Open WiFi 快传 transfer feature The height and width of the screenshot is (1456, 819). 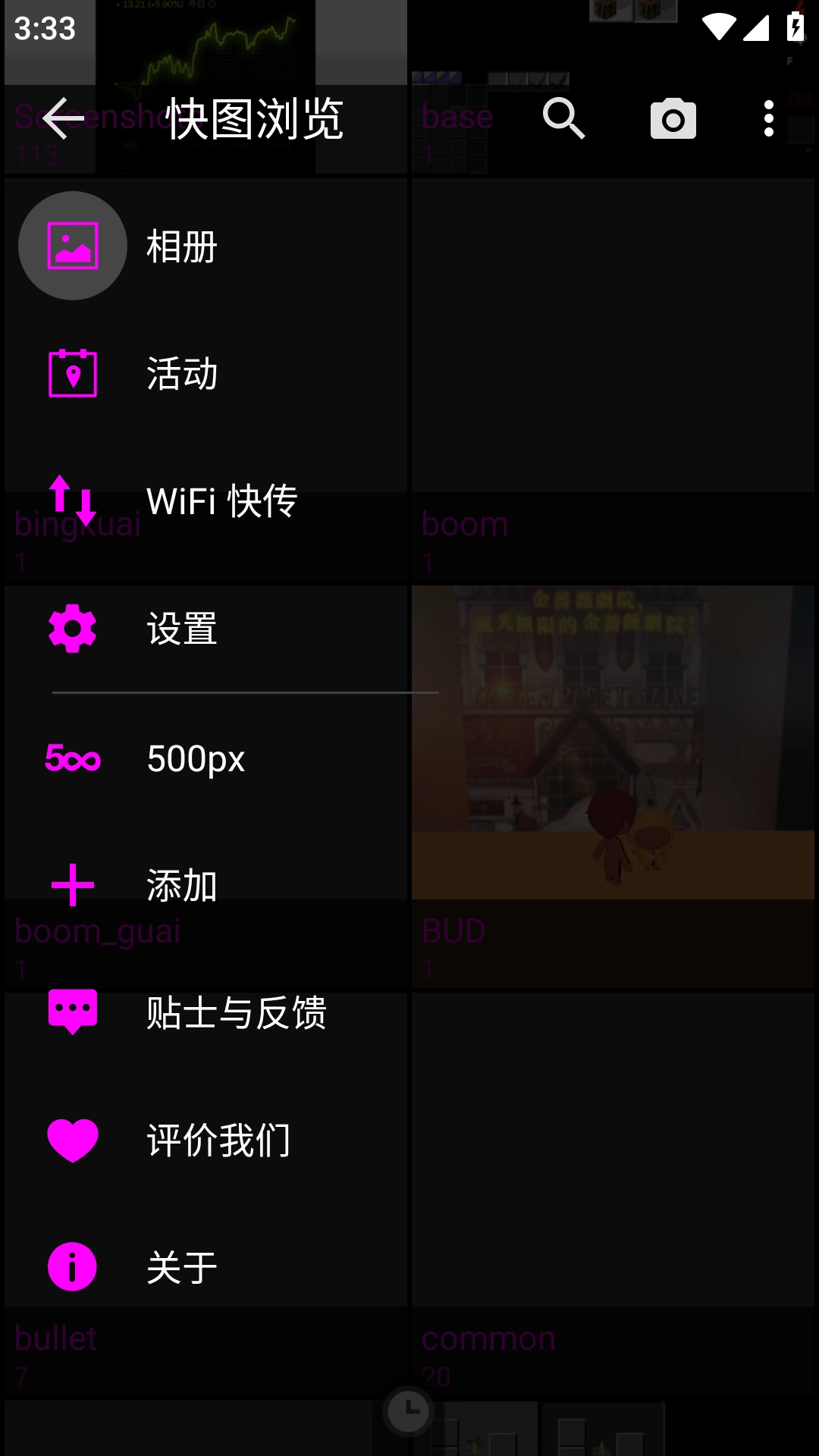pos(72,500)
